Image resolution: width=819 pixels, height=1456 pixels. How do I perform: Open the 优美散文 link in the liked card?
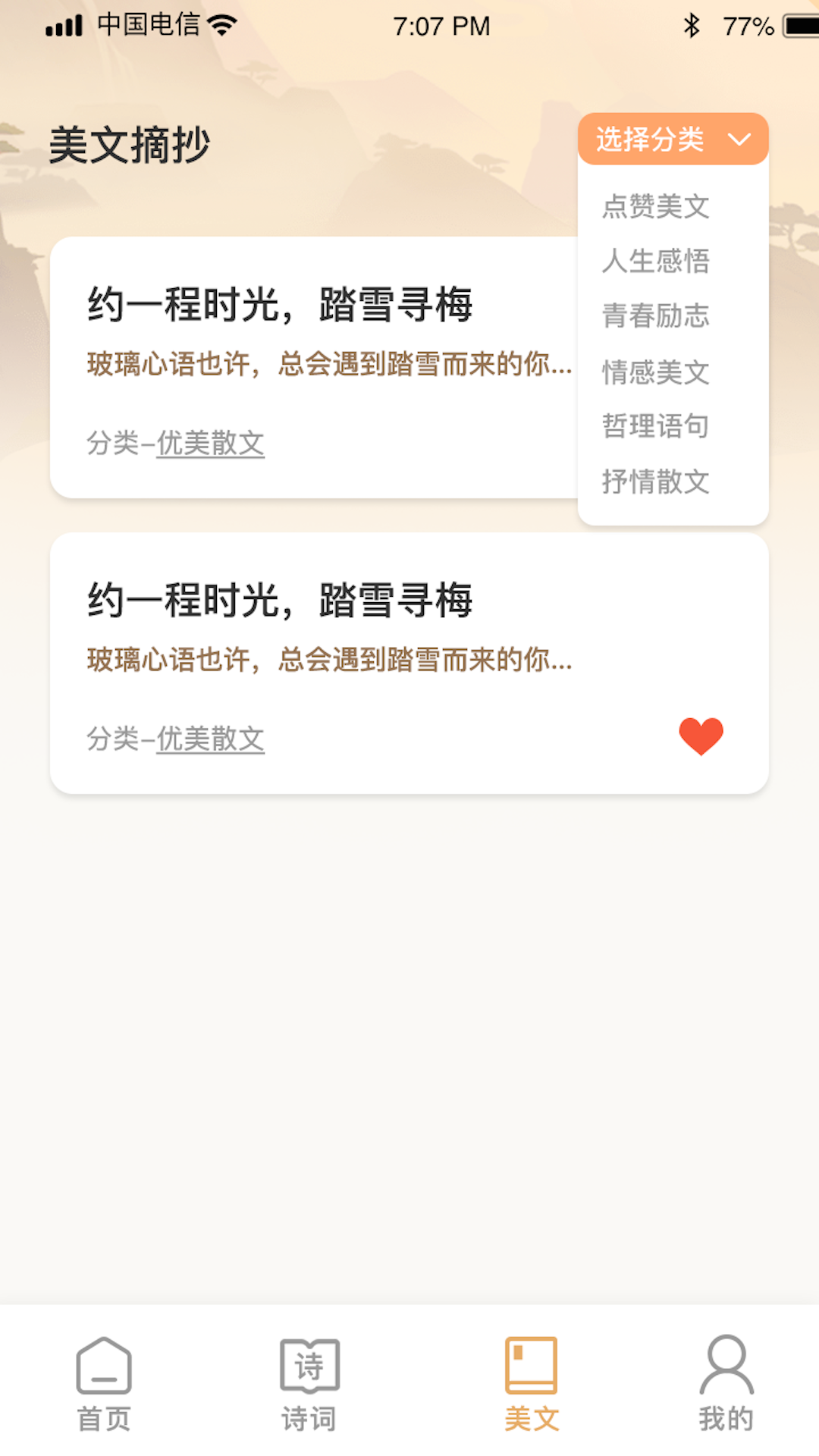(x=211, y=739)
